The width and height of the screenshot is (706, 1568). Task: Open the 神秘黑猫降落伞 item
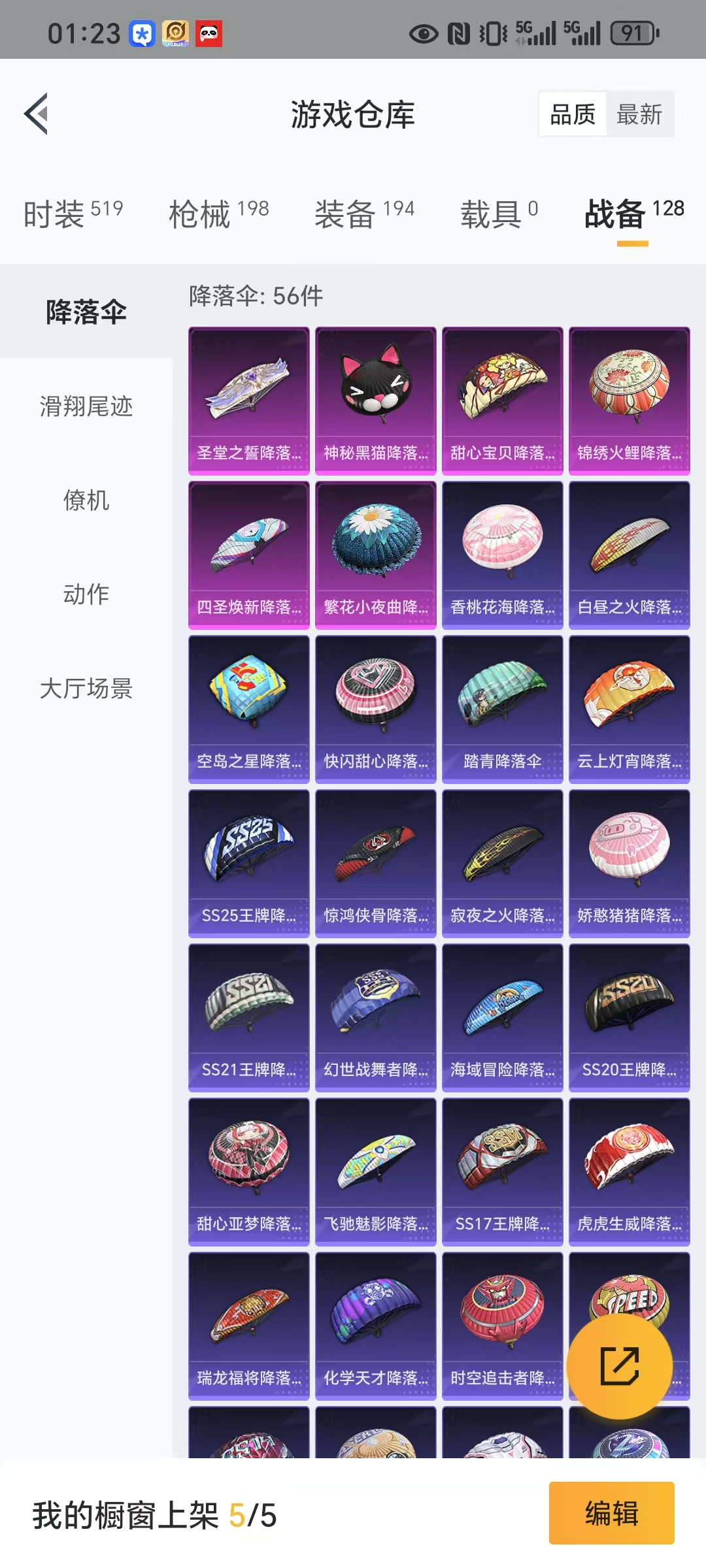[375, 401]
